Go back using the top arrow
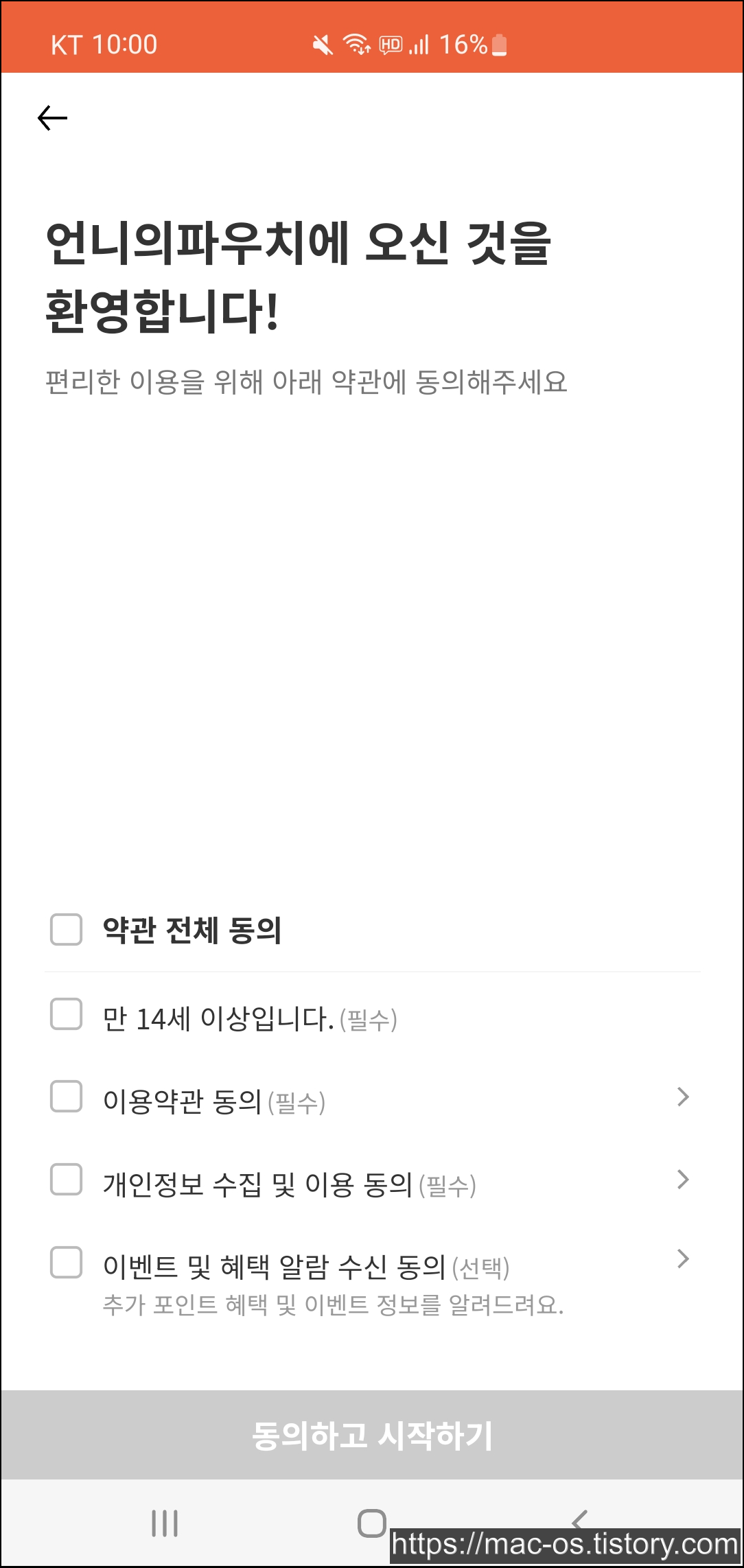Viewport: 744px width, 1568px height. (x=52, y=118)
